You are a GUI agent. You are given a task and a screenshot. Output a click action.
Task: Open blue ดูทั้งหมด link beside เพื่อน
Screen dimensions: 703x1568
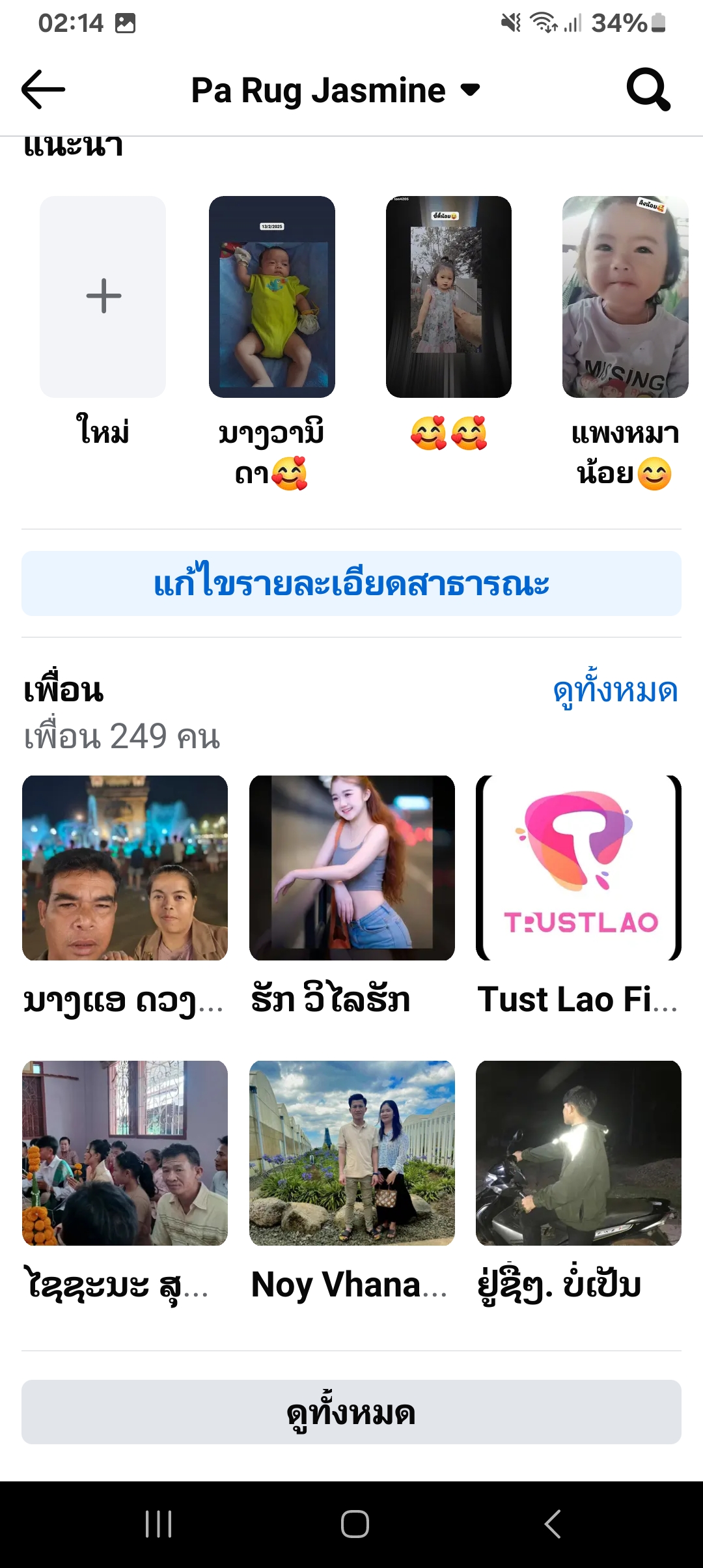click(615, 690)
